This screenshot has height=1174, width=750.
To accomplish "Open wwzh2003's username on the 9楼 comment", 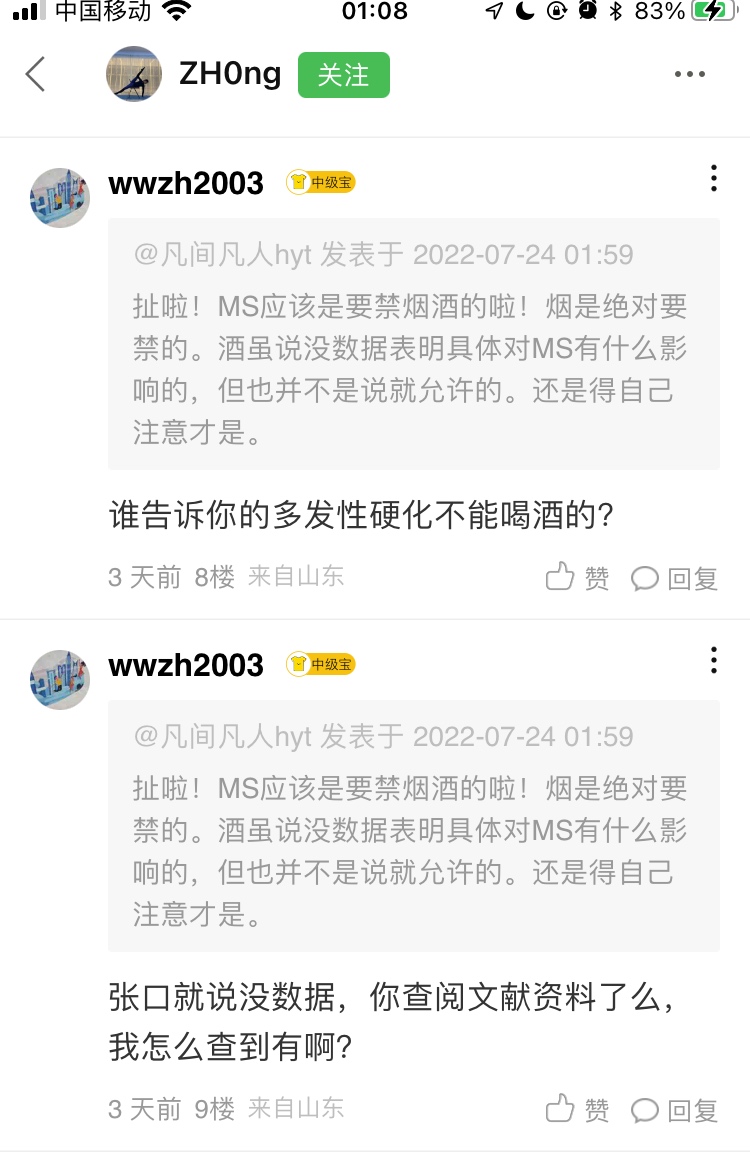I will (x=186, y=665).
